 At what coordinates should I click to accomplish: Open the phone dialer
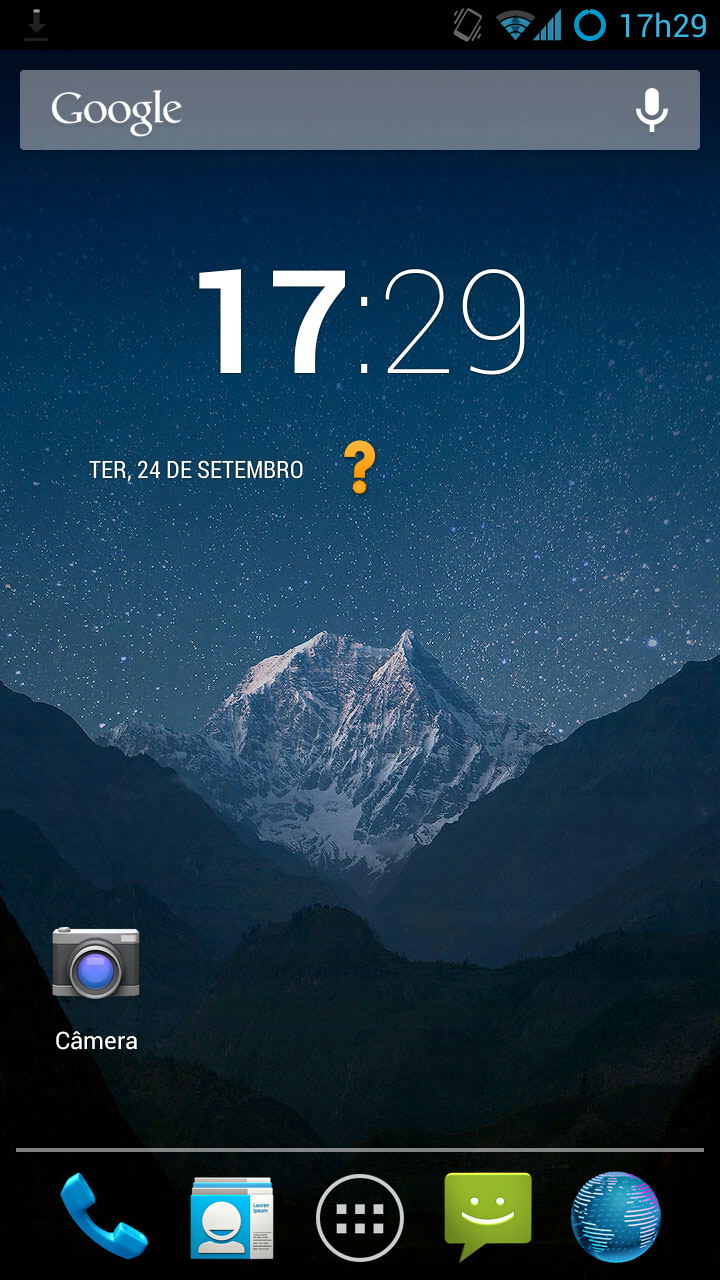[103, 1216]
